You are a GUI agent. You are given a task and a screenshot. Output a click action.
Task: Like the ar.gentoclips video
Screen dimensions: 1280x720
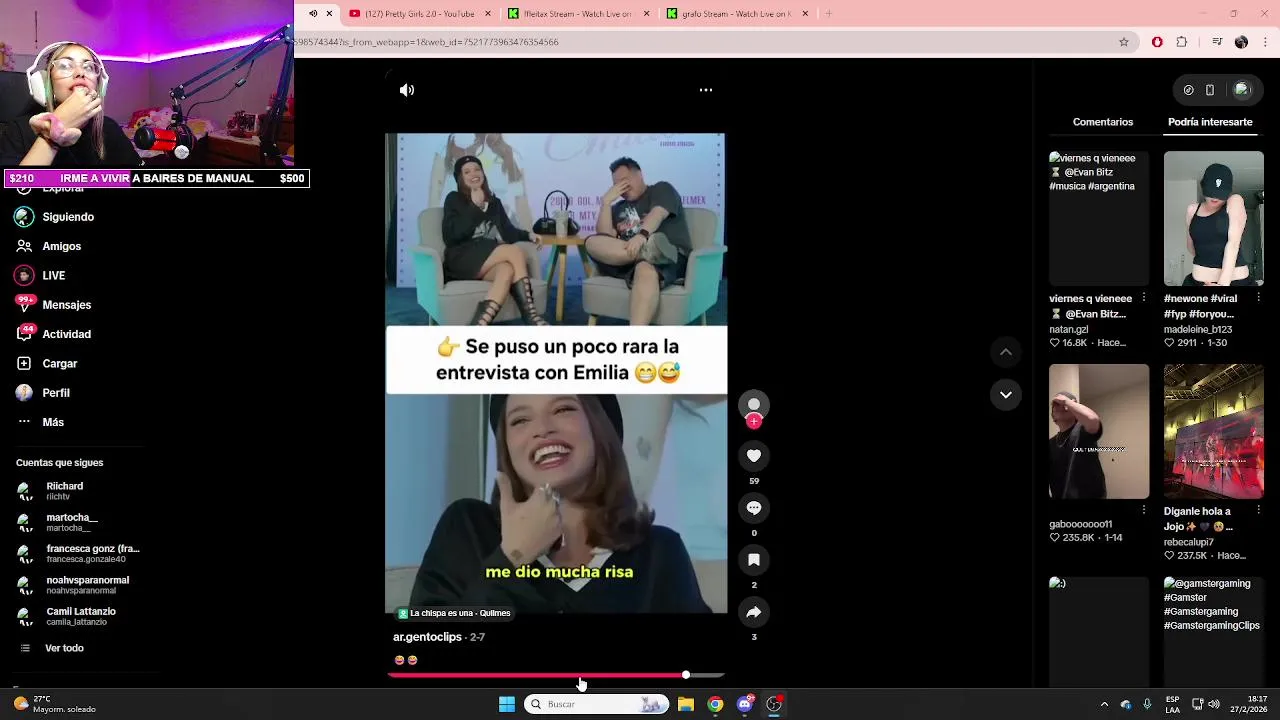pos(754,456)
